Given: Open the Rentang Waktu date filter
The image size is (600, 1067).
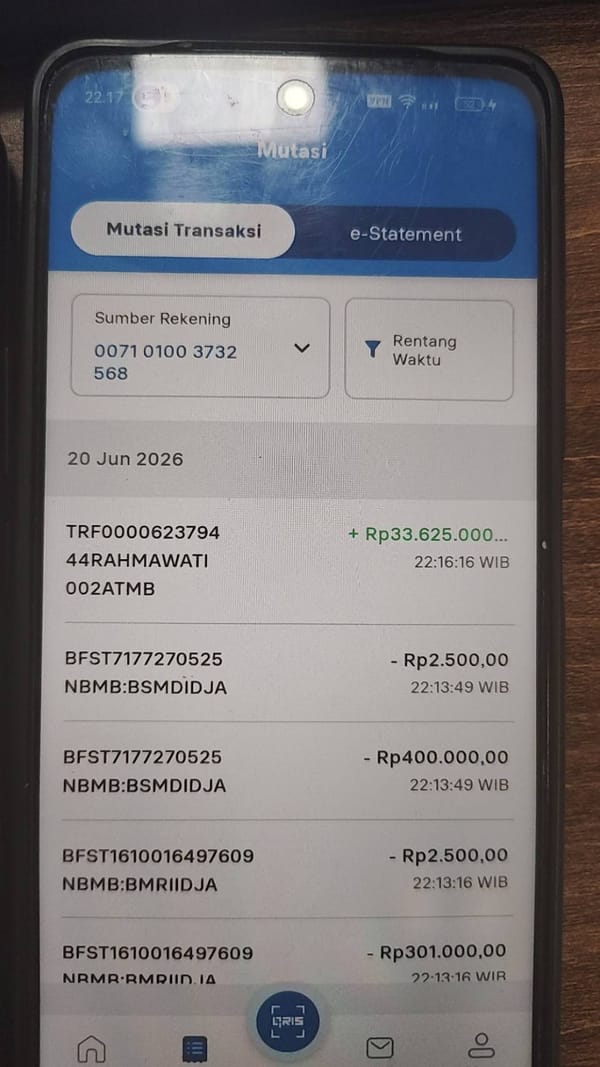Looking at the screenshot, I should (x=429, y=350).
